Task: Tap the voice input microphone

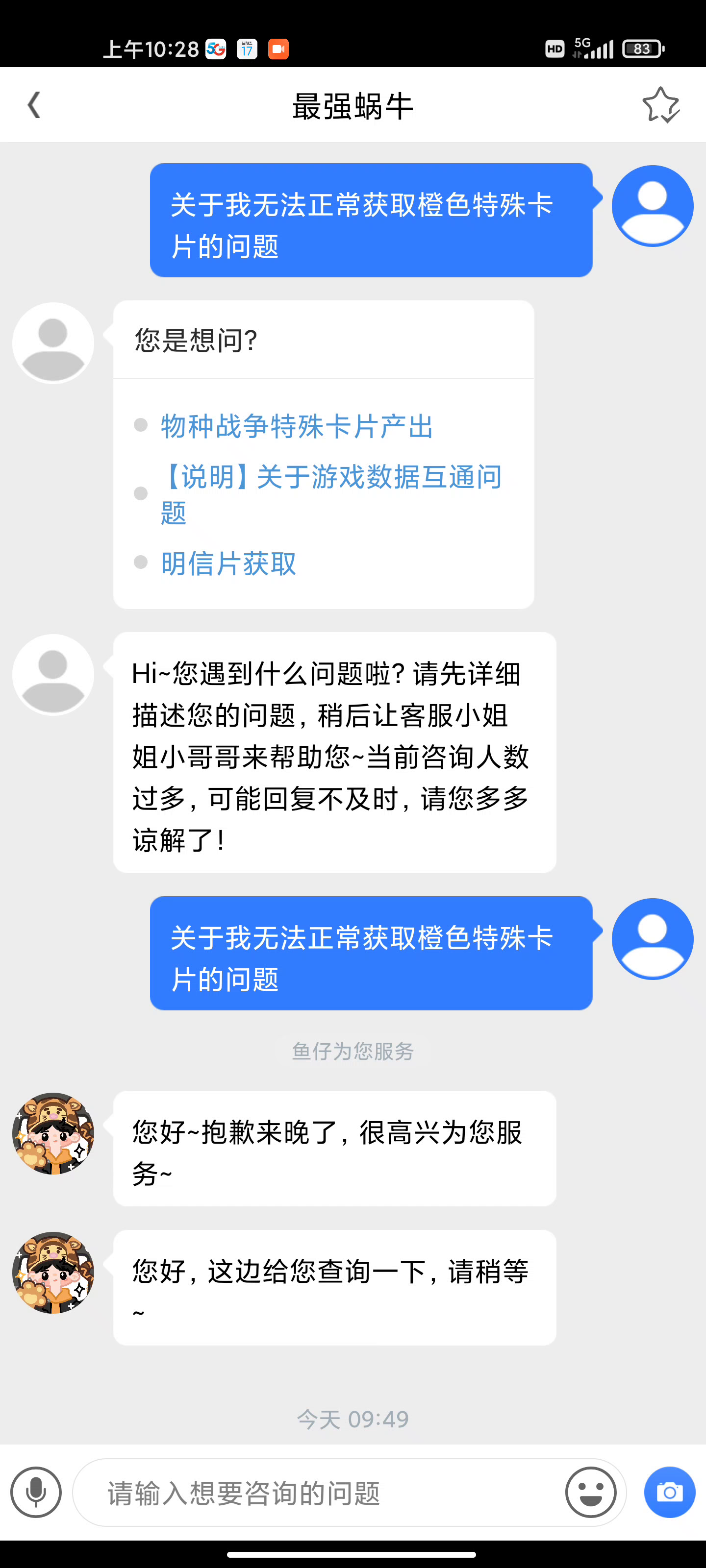Action: (x=36, y=1492)
